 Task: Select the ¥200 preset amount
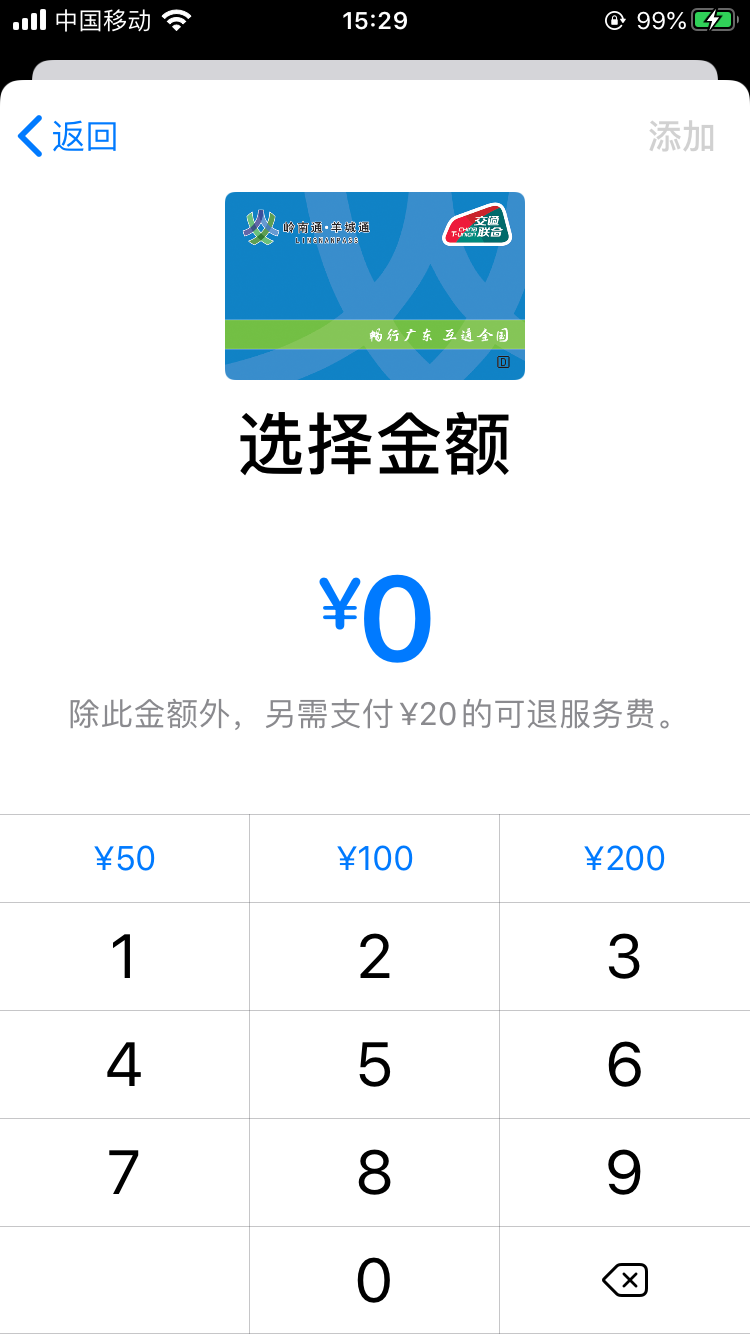(624, 858)
